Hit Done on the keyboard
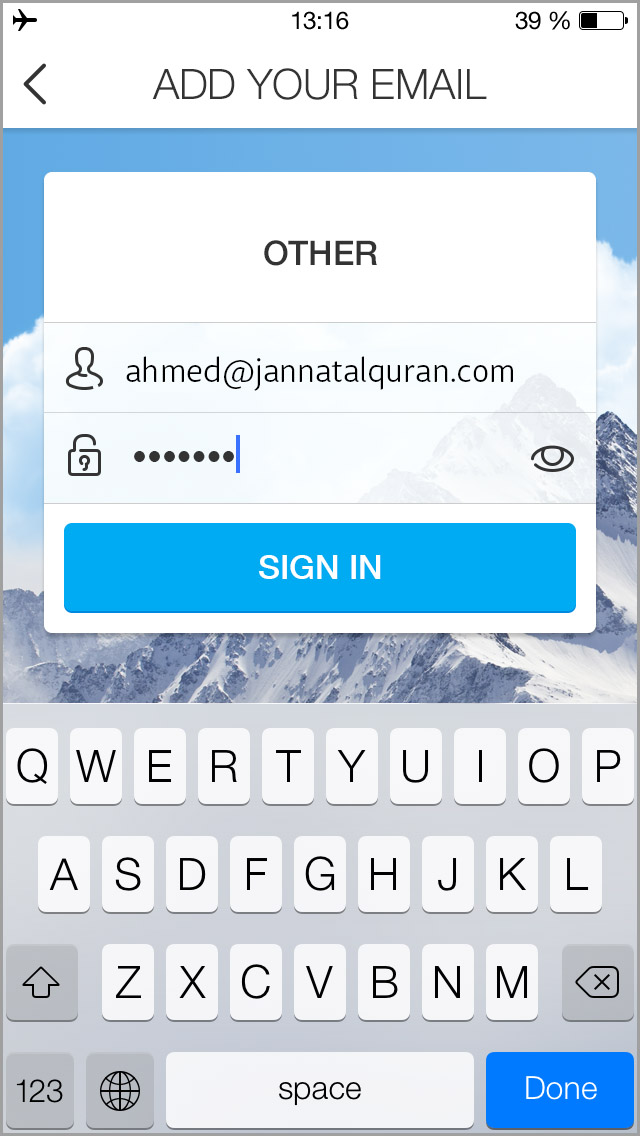 click(560, 1089)
